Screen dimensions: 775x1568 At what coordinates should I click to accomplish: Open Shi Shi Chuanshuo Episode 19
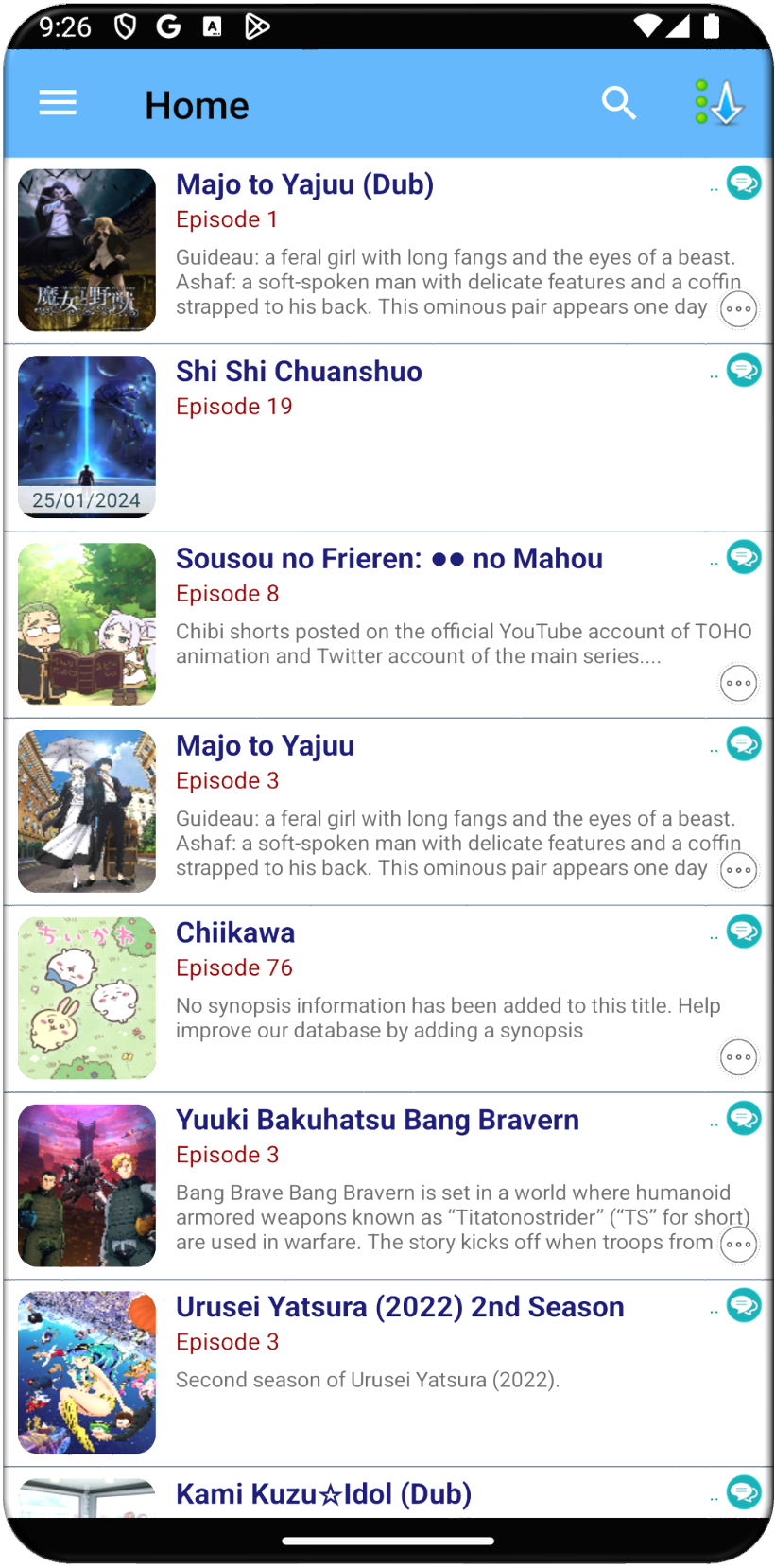tap(387, 438)
